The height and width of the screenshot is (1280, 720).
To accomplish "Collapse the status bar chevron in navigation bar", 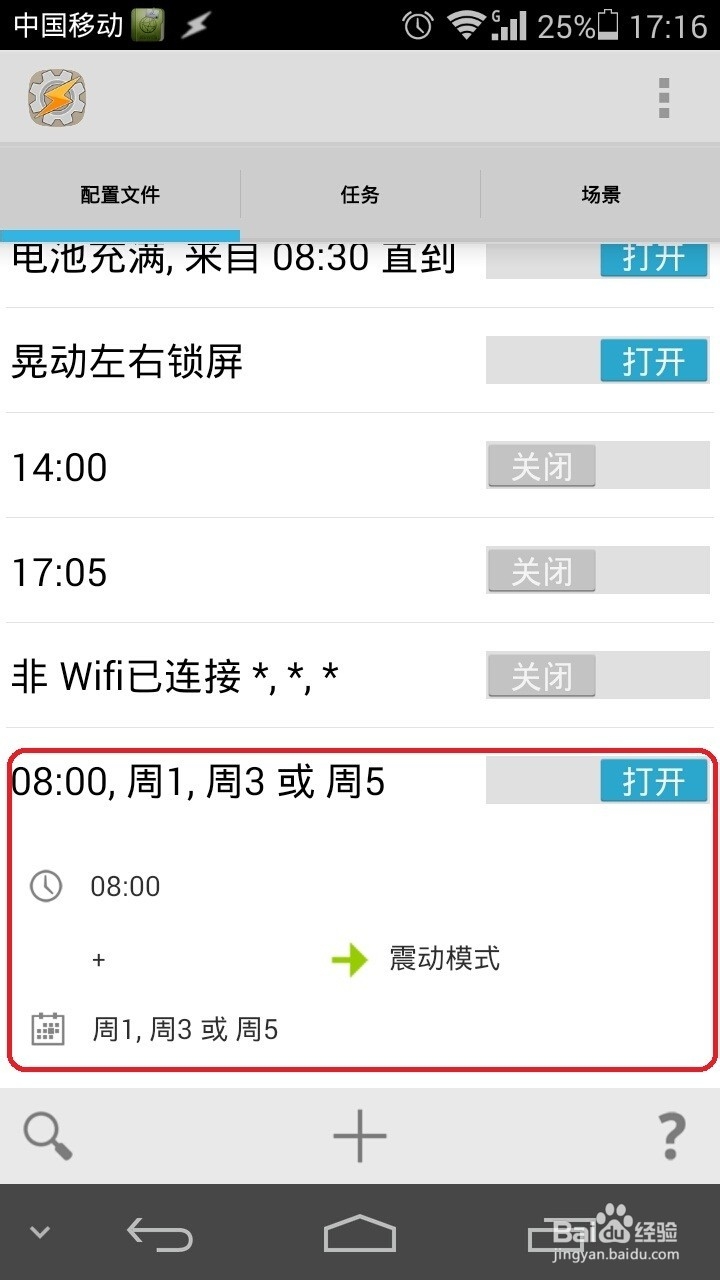I will [x=38, y=1232].
